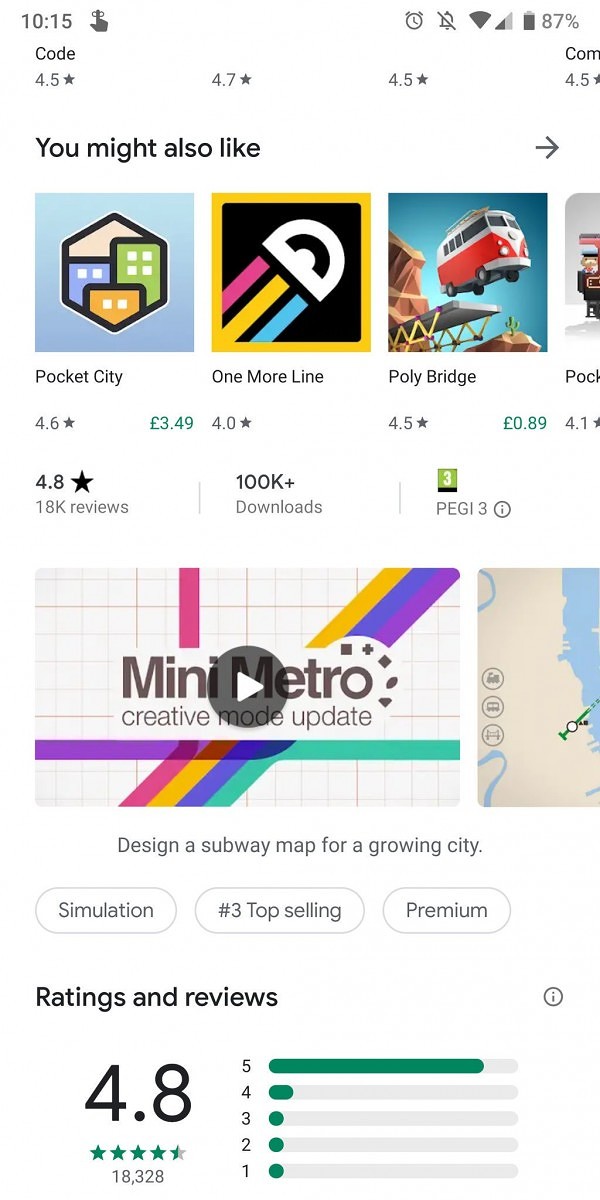View the map screenshot beside the trailer
This screenshot has height=1200, width=600.
coord(539,687)
